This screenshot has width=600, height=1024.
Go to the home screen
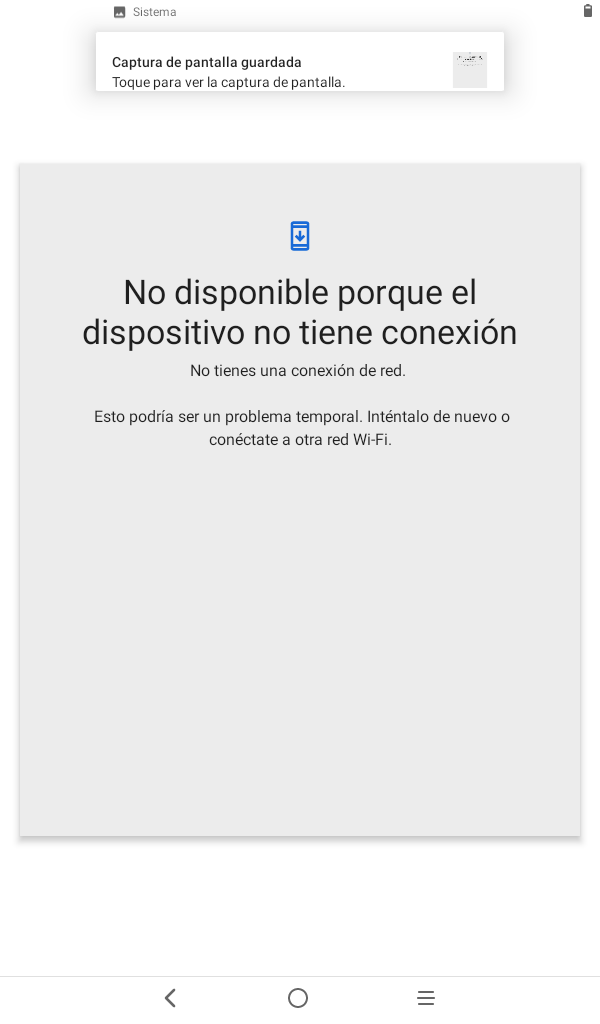[x=298, y=998]
